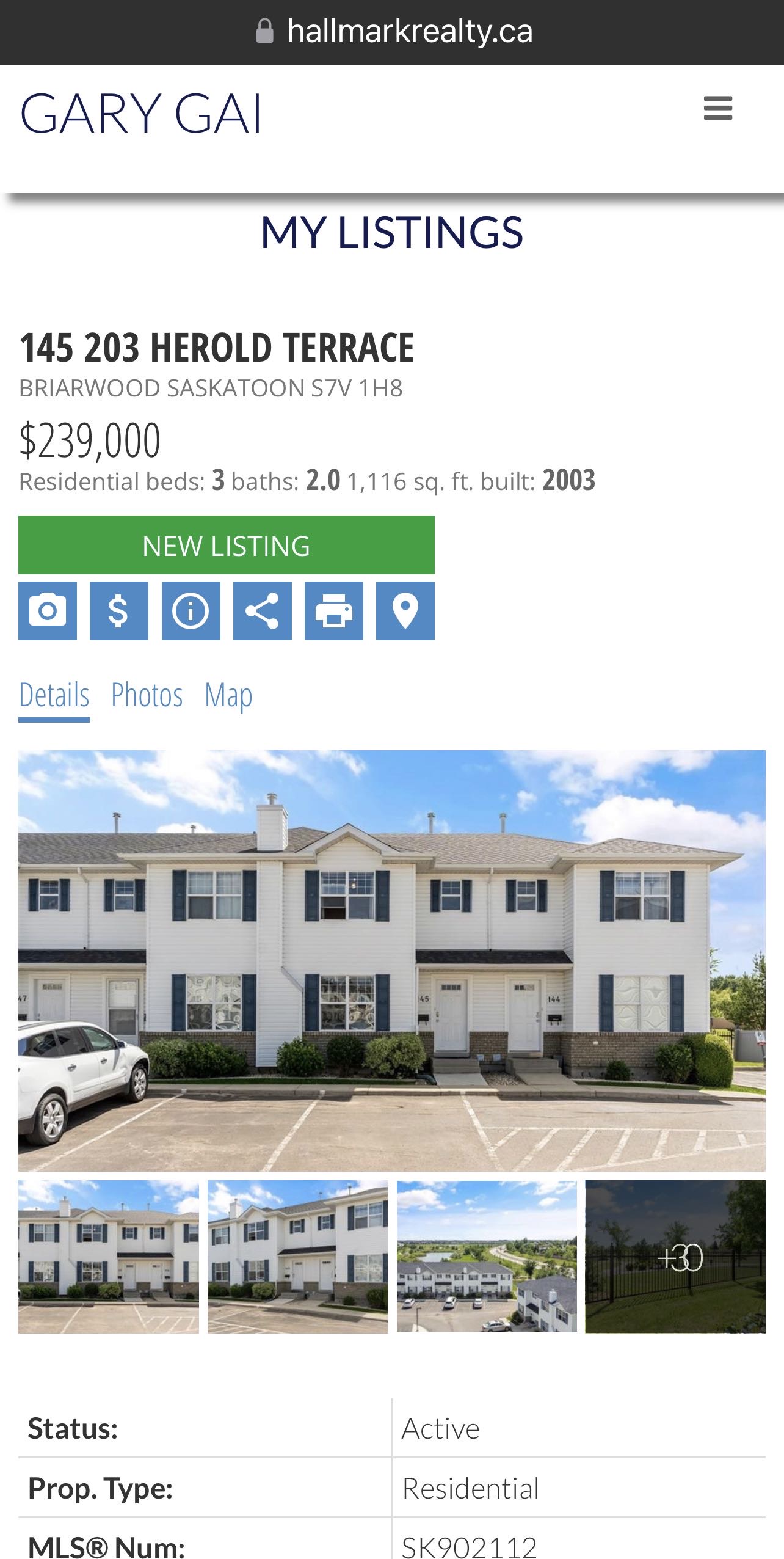Tap the Gary Gai site title
Screen dimensions: 784x1559
pos(141,114)
